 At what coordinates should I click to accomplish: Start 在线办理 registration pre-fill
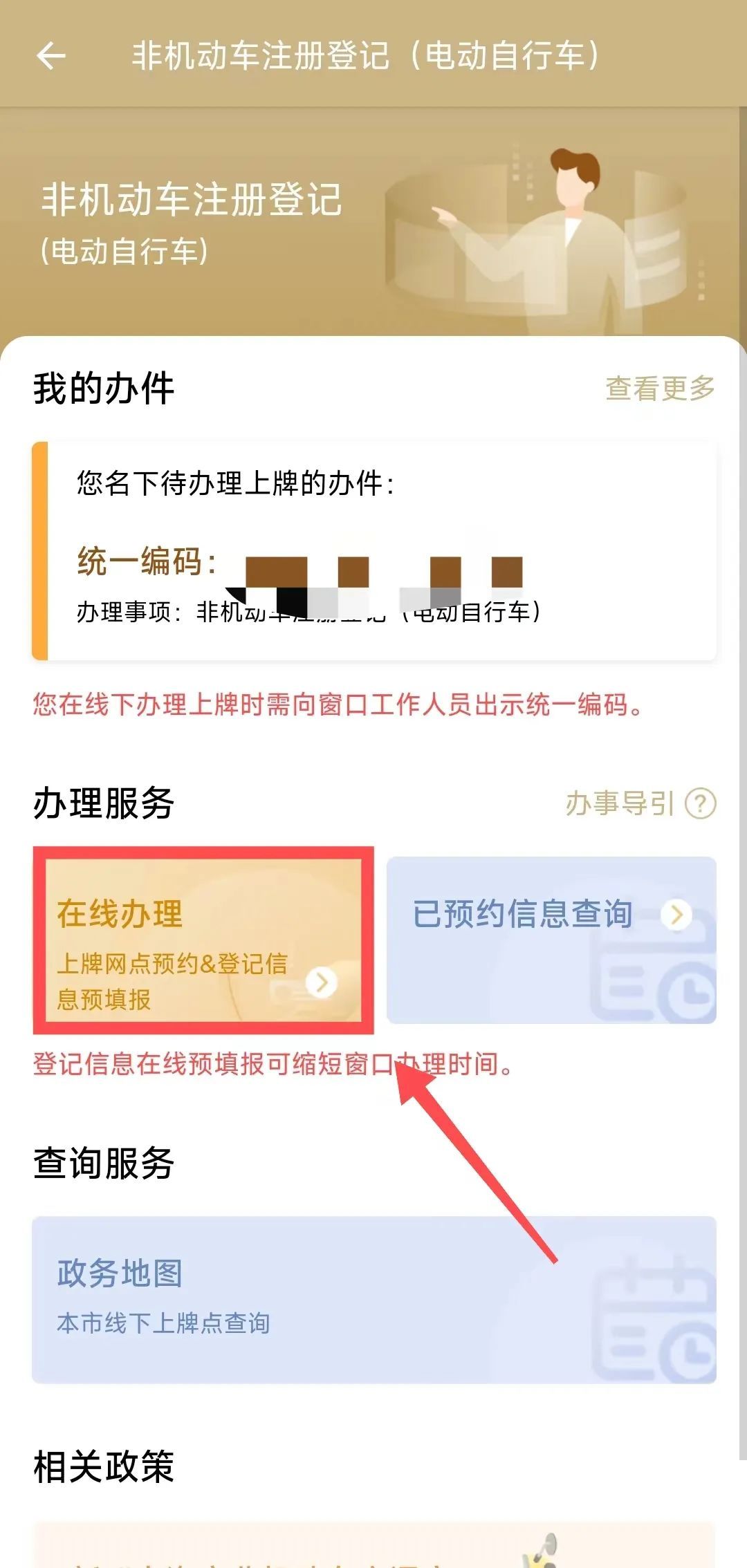click(x=203, y=940)
